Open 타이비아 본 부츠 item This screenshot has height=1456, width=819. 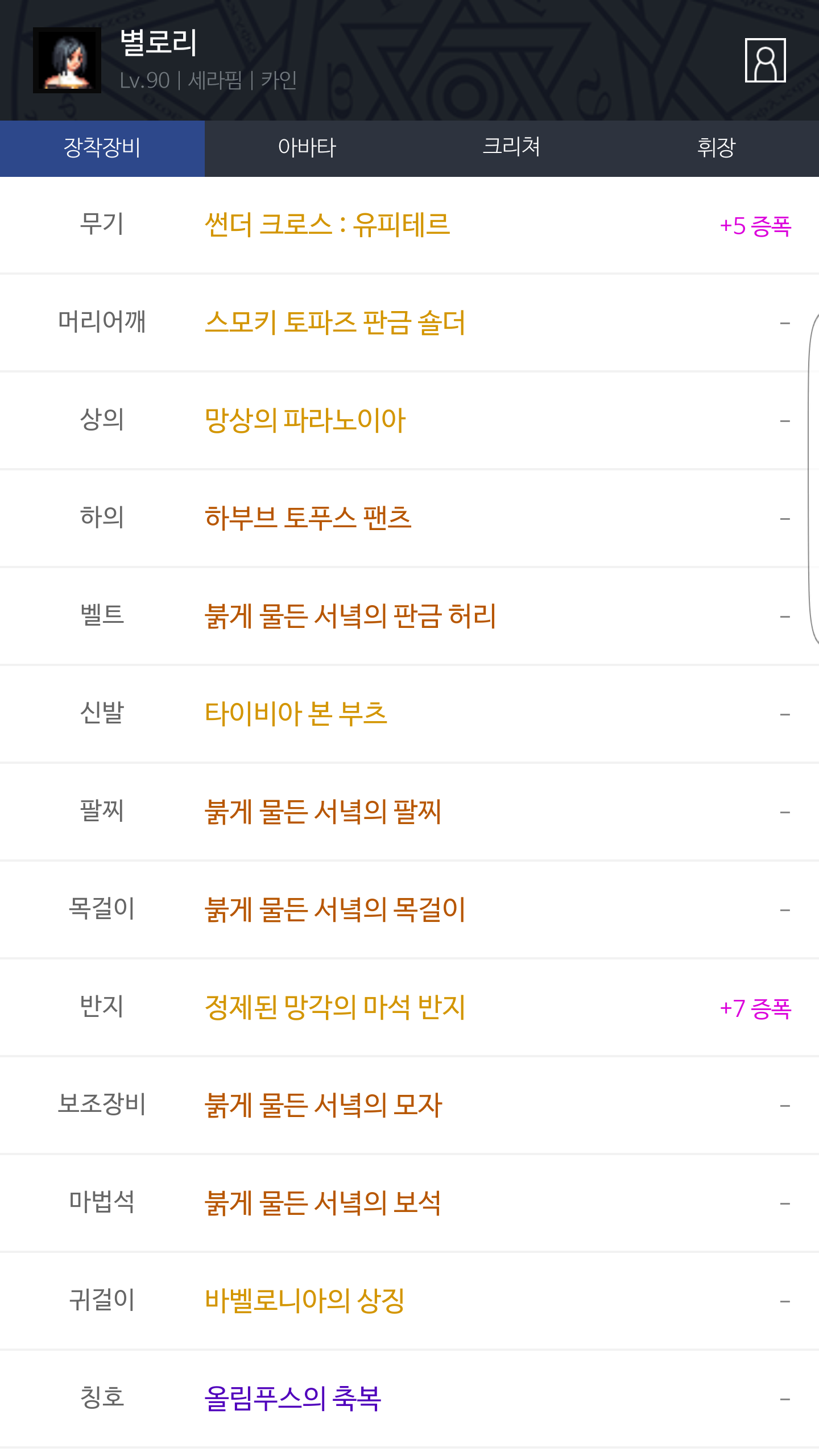pos(296,714)
